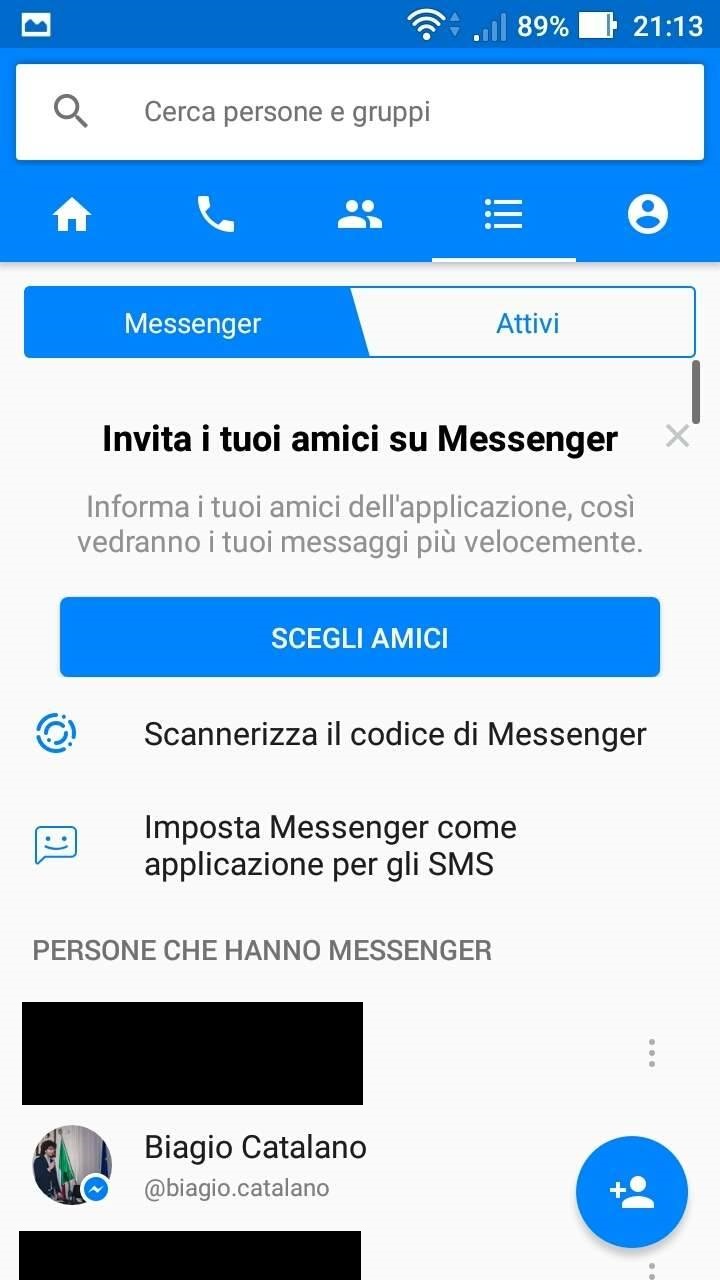Open the profile tab
Image resolution: width=720 pixels, height=1280 pixels.
click(648, 214)
